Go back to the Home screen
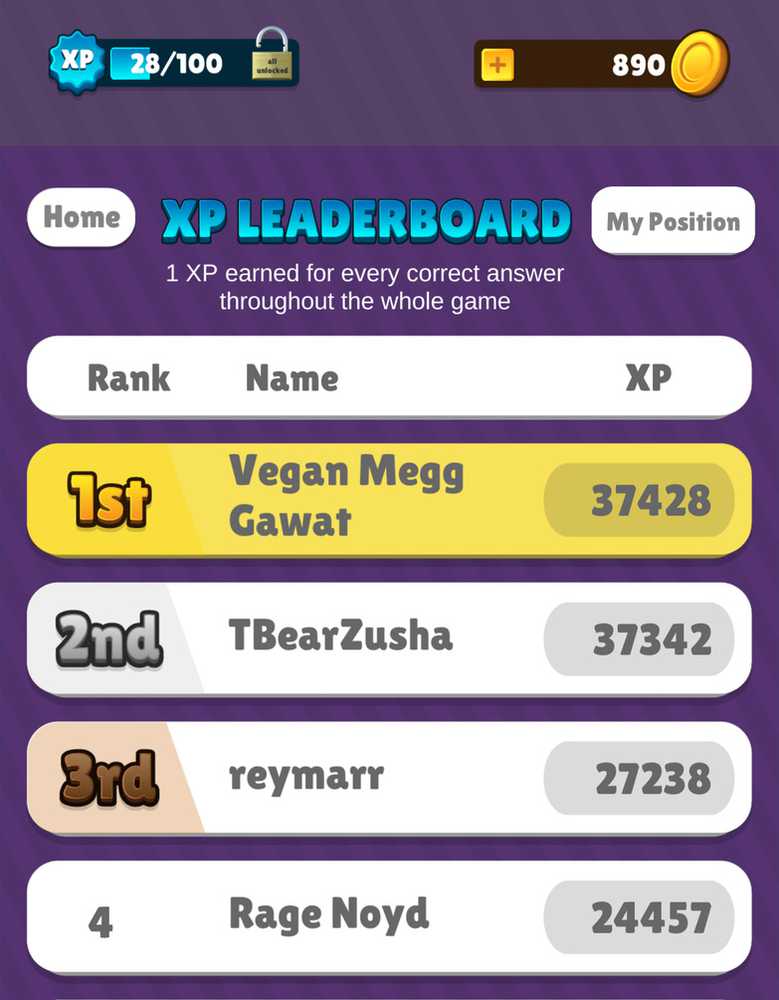Screen dimensions: 779x1000 [x=81, y=217]
